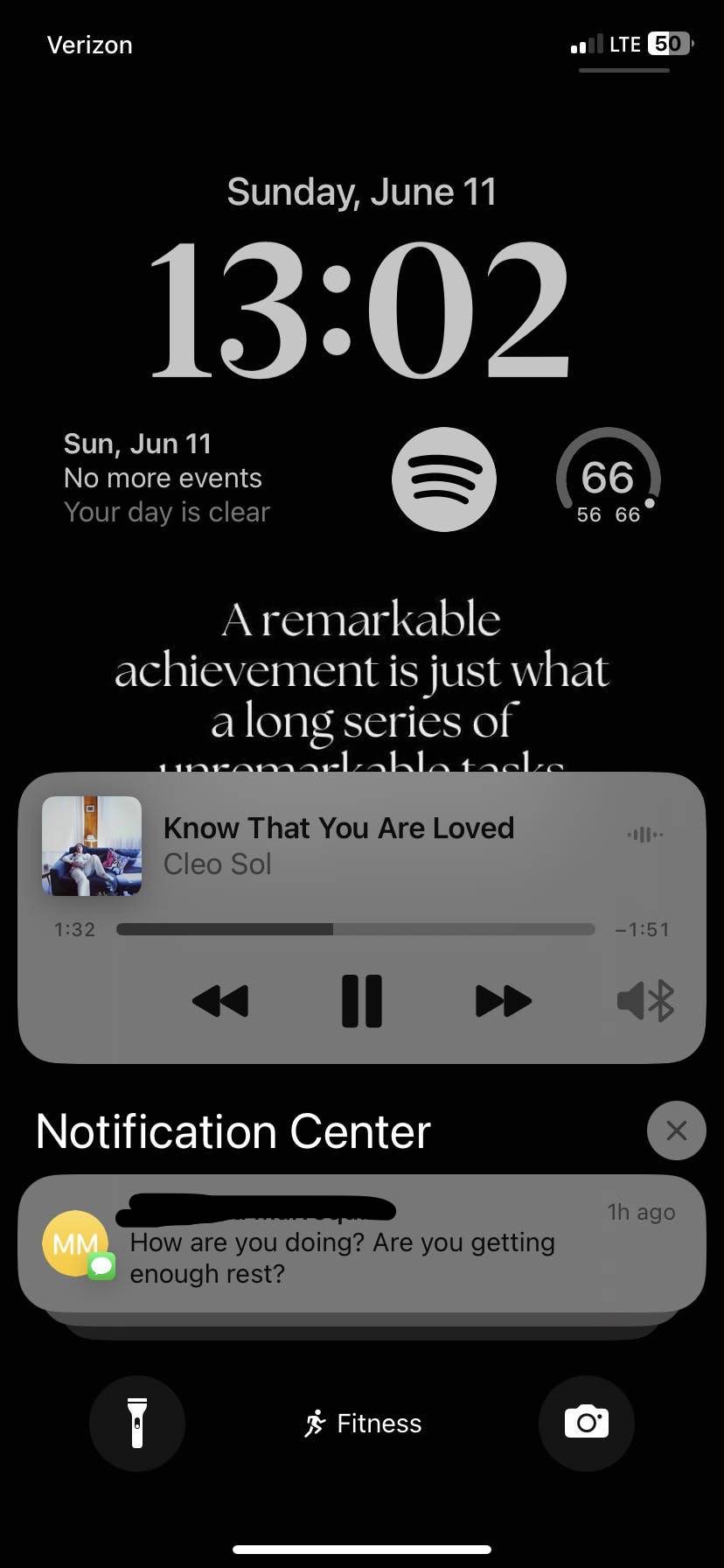Go back to the previous track
Image resolution: width=724 pixels, height=1568 pixels.
220,1000
